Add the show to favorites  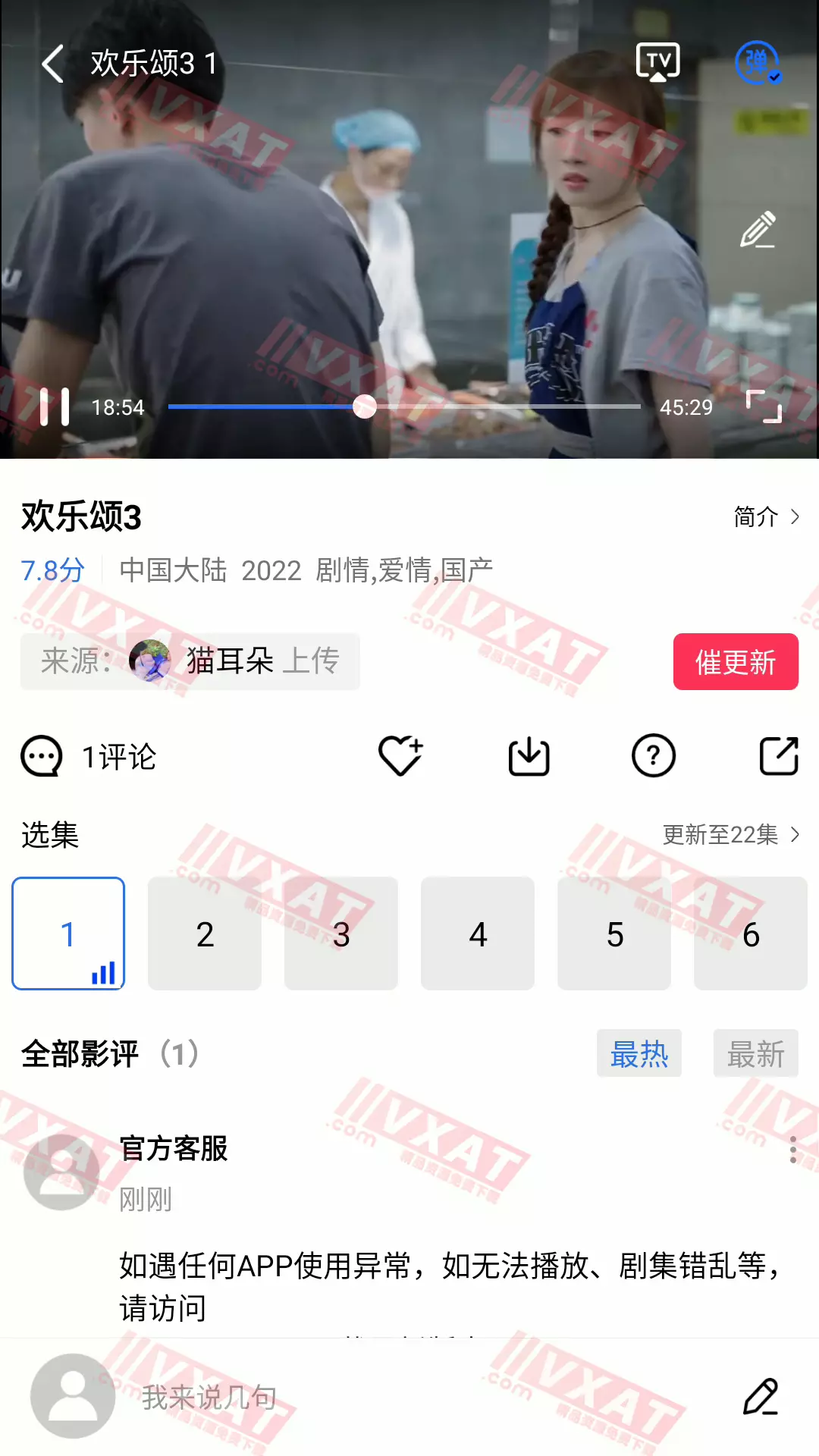[400, 756]
